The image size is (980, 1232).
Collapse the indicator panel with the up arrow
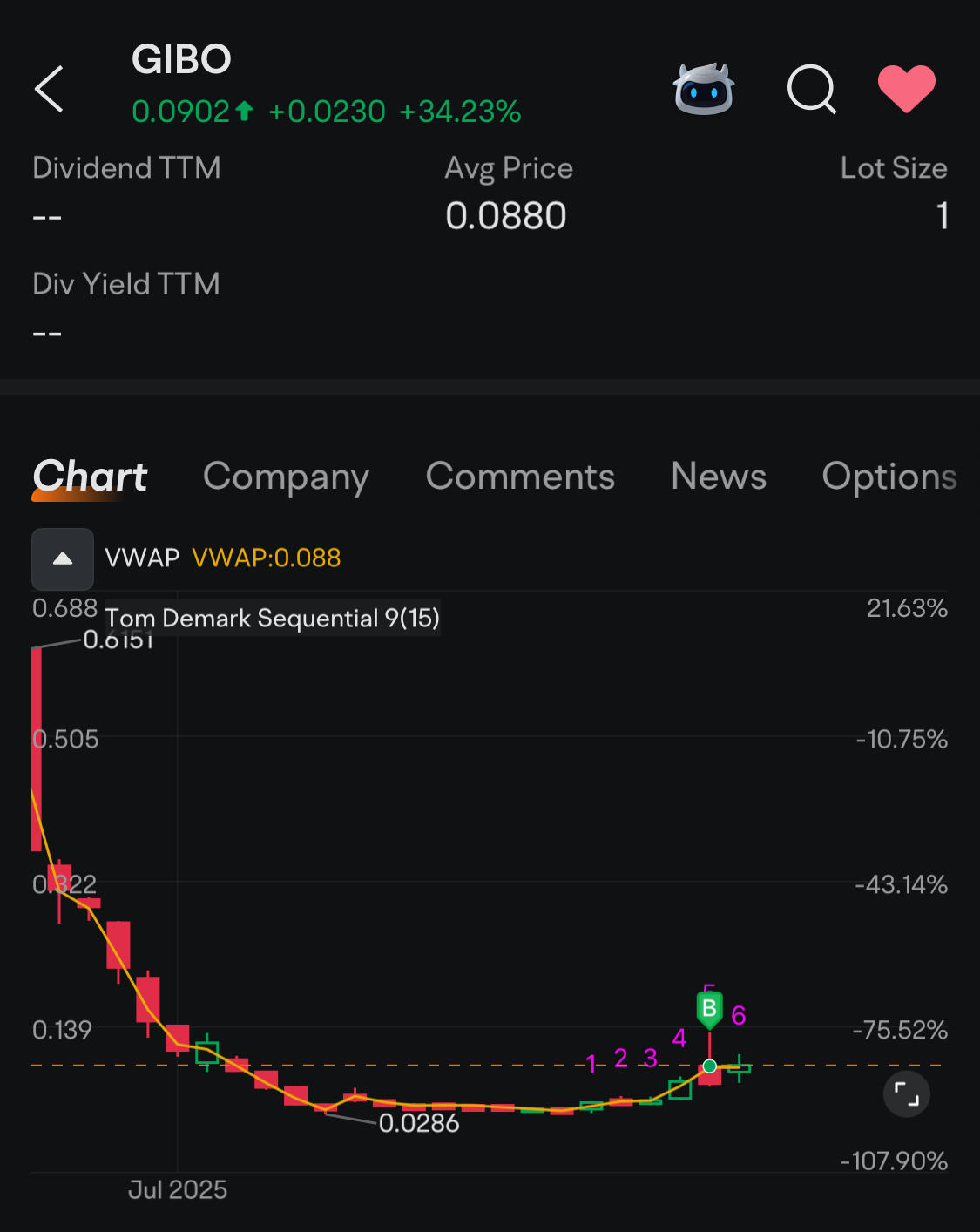63,558
